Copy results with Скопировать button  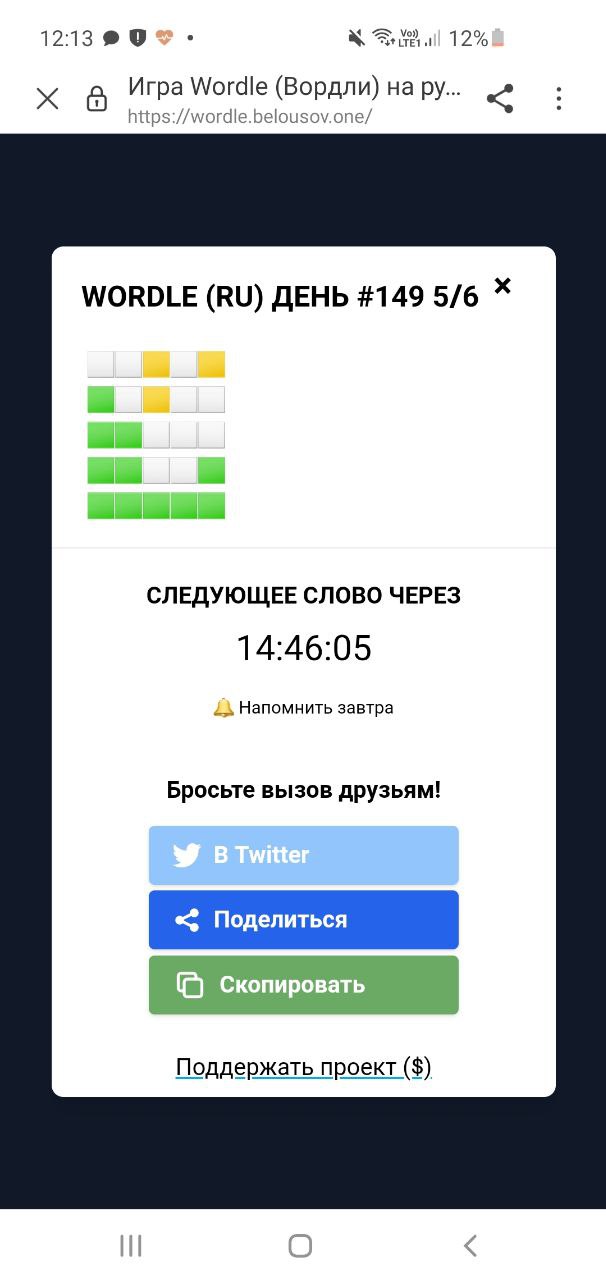[304, 985]
